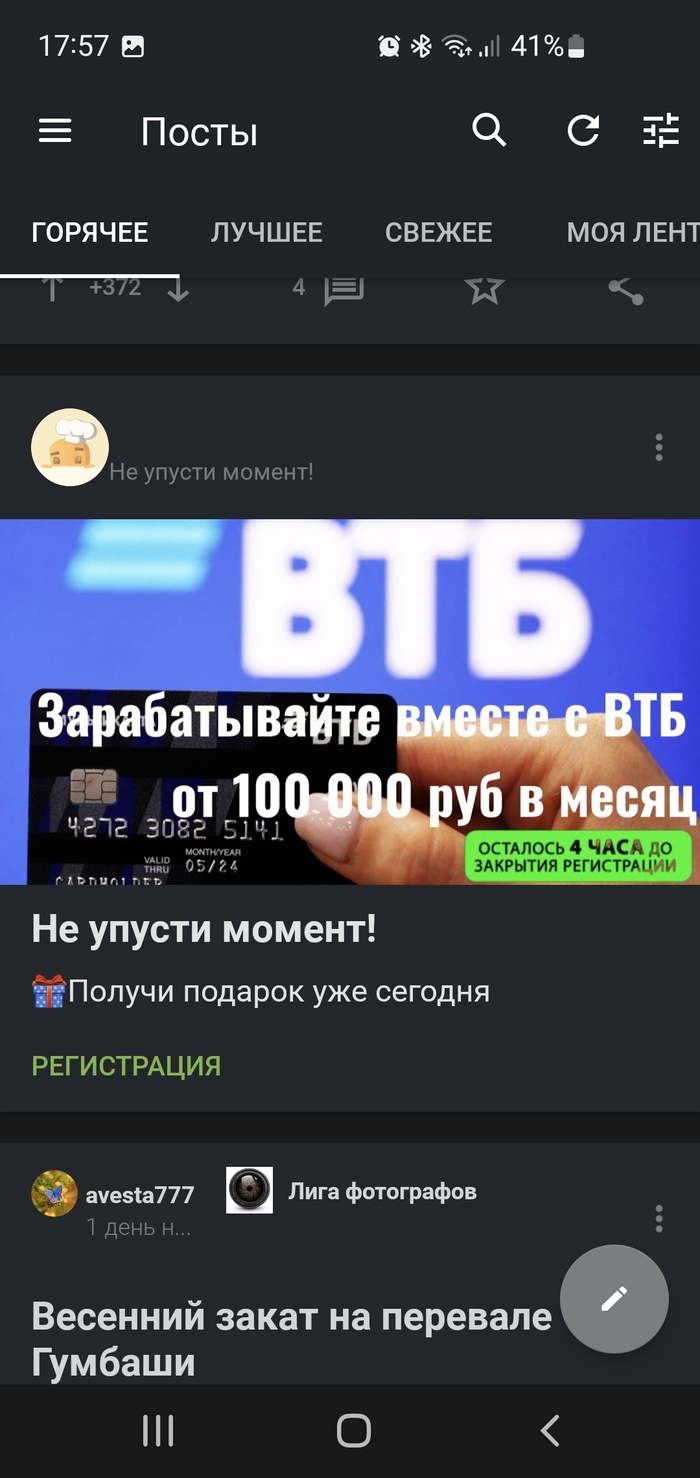Open the hamburger drawer menu
Screen dimensions: 700x1478
55,131
